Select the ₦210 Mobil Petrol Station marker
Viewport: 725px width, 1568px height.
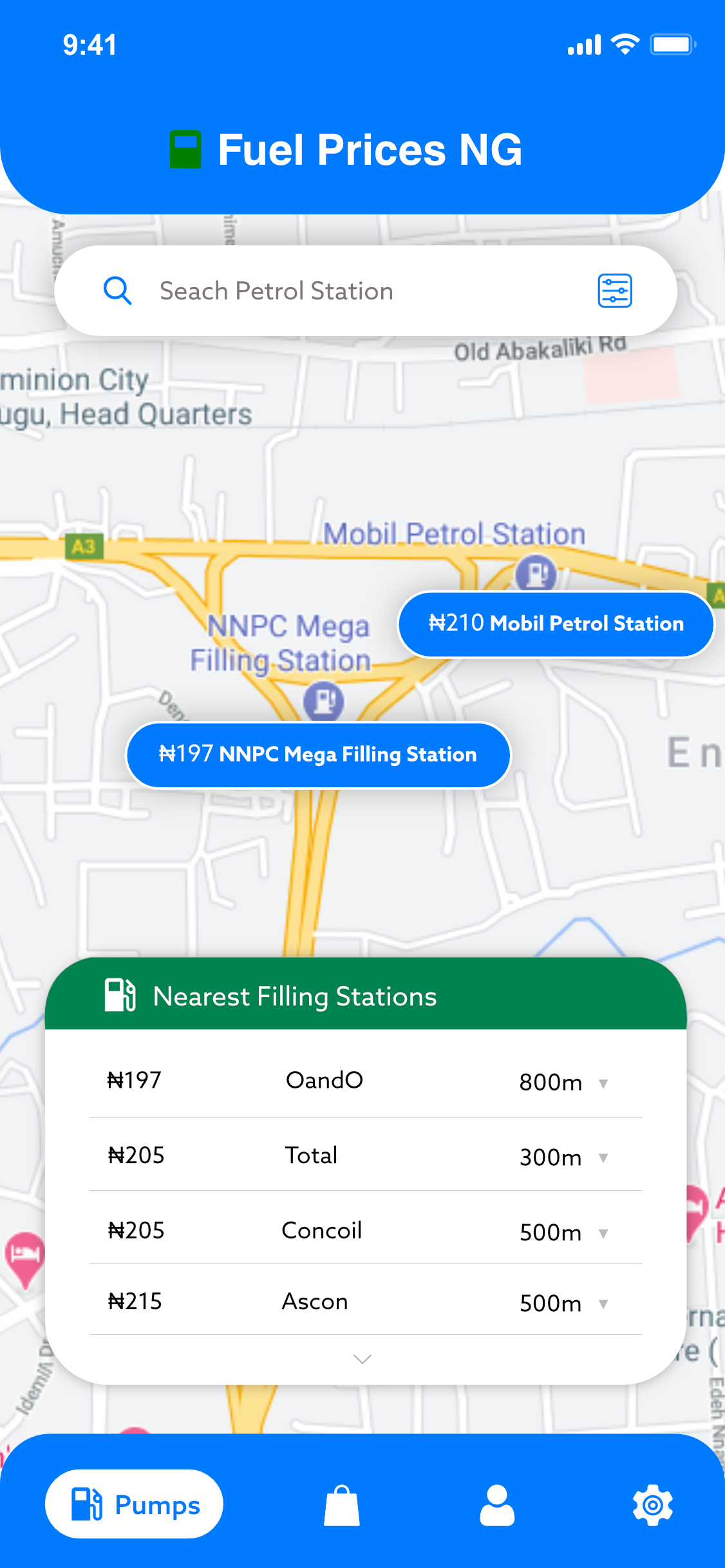pos(556,624)
